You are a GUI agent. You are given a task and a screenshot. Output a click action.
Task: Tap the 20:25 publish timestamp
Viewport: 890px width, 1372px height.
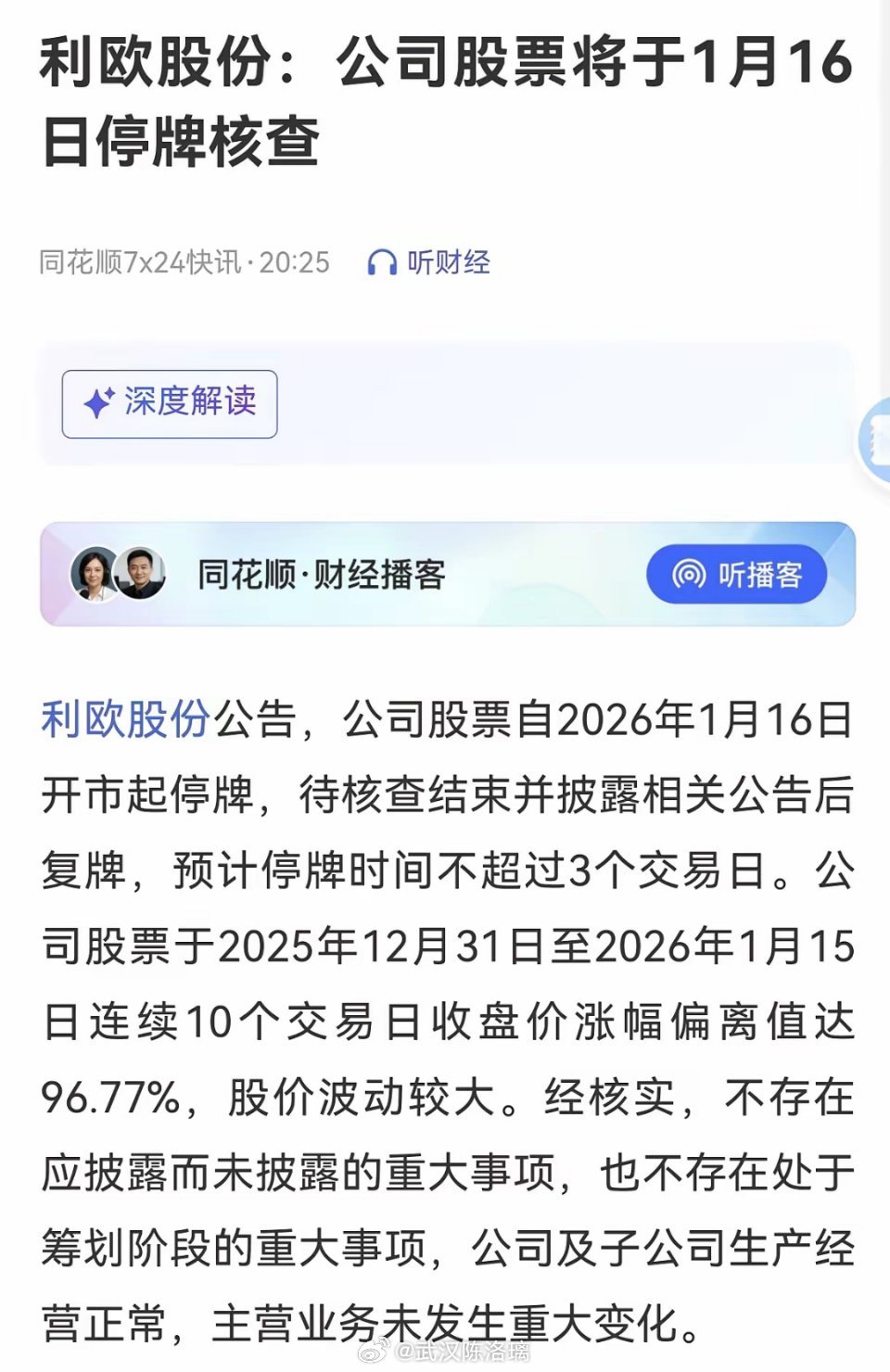click(296, 262)
